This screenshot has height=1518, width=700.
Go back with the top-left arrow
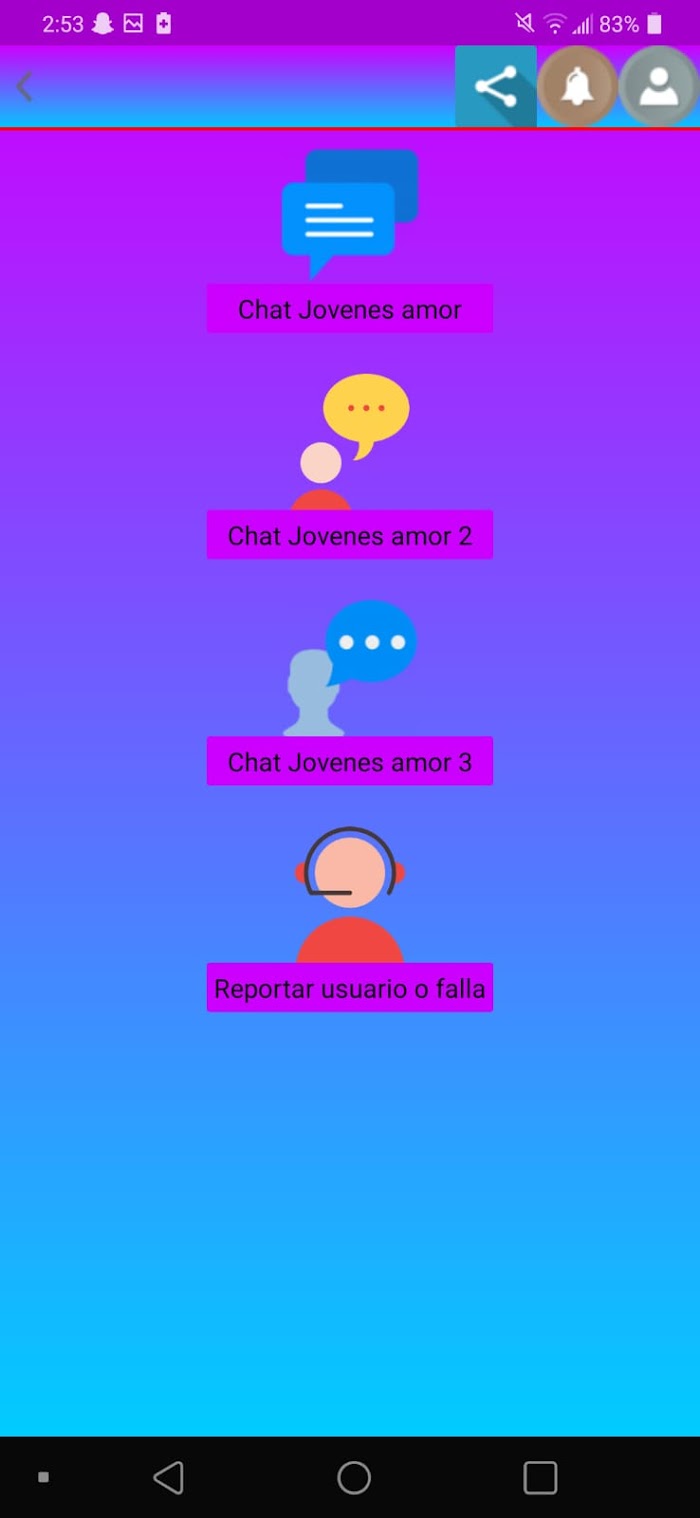25,87
